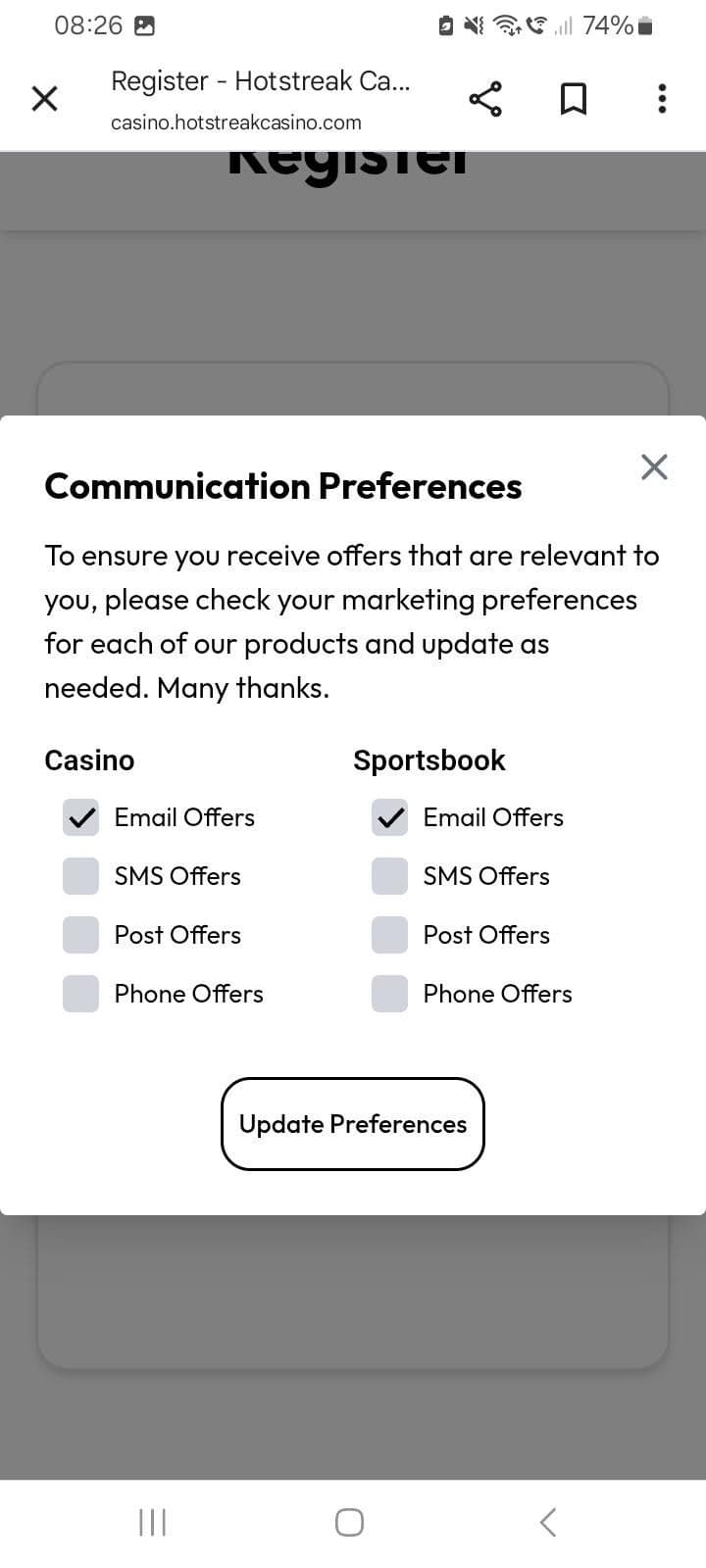Enable Casino SMS Offers
The height and width of the screenshot is (1568, 706).
pyautogui.click(x=81, y=875)
